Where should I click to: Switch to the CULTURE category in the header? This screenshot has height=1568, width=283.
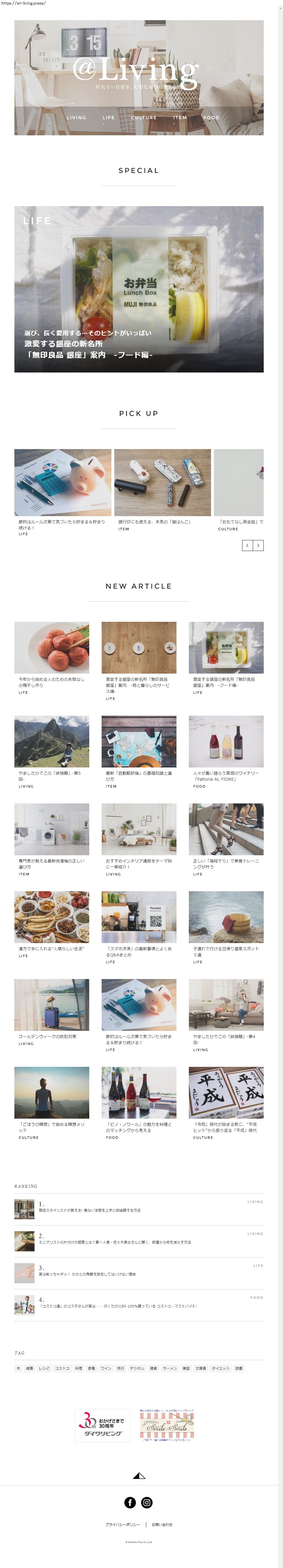(x=144, y=117)
